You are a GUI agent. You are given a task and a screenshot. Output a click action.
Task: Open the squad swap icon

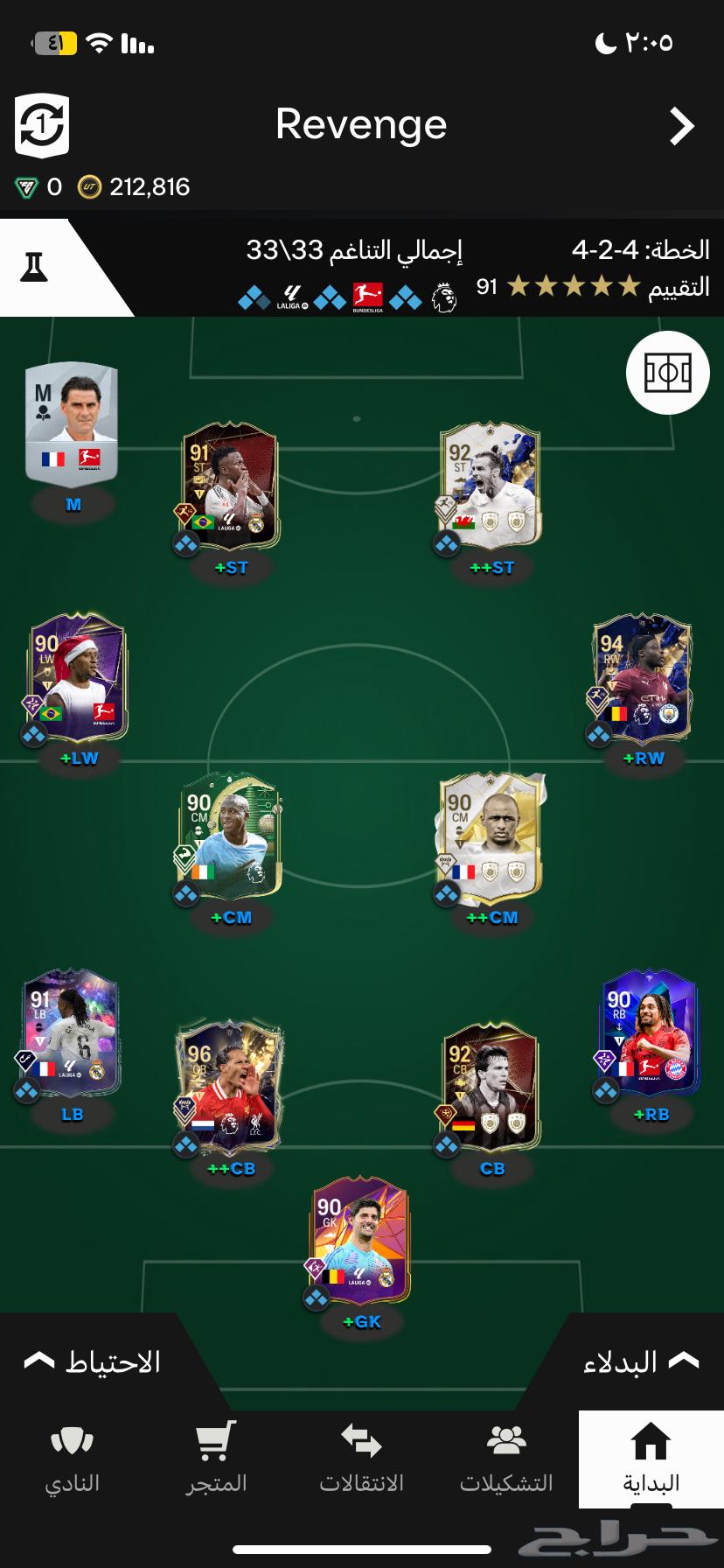[x=42, y=126]
